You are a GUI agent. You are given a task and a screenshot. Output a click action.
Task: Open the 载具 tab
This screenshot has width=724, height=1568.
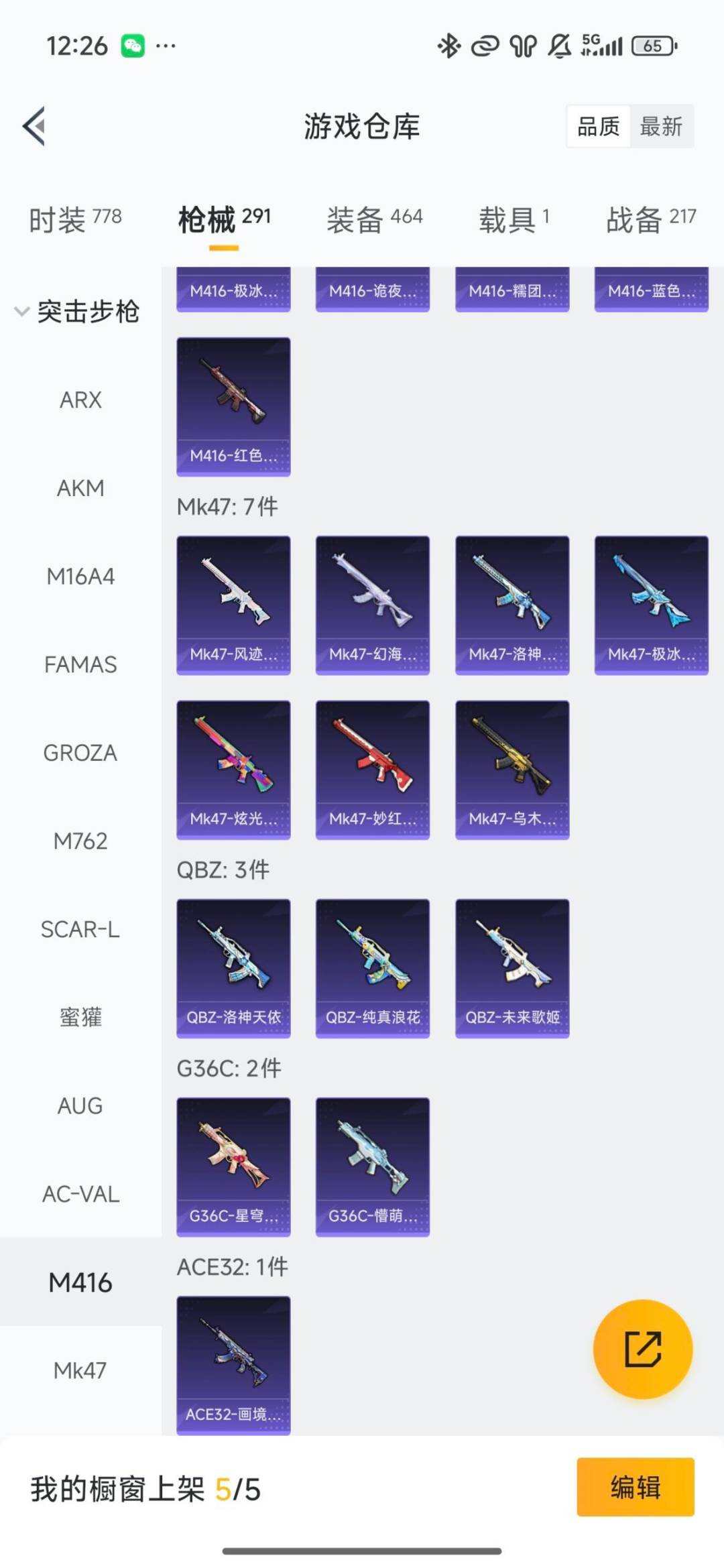514,219
